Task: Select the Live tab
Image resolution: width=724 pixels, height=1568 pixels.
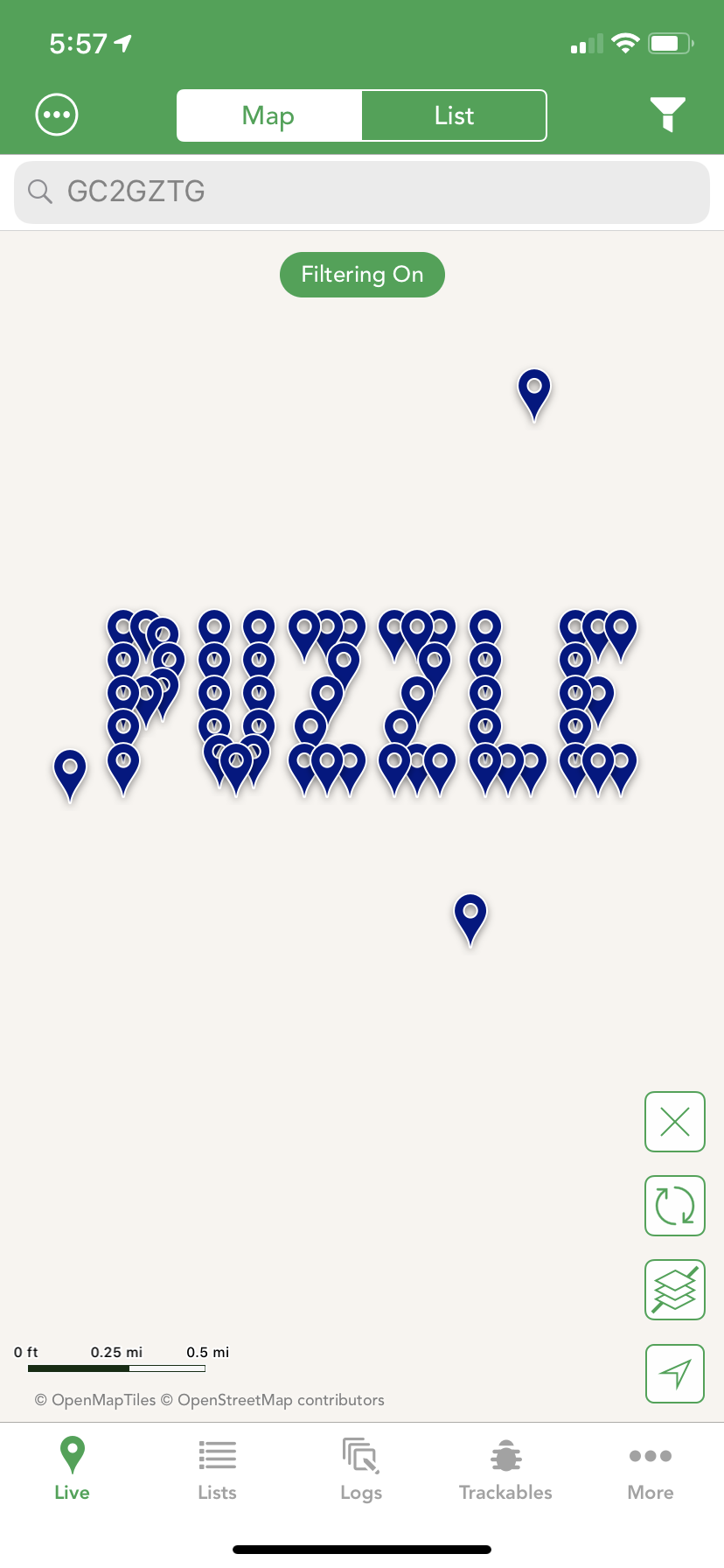Action: point(72,1470)
